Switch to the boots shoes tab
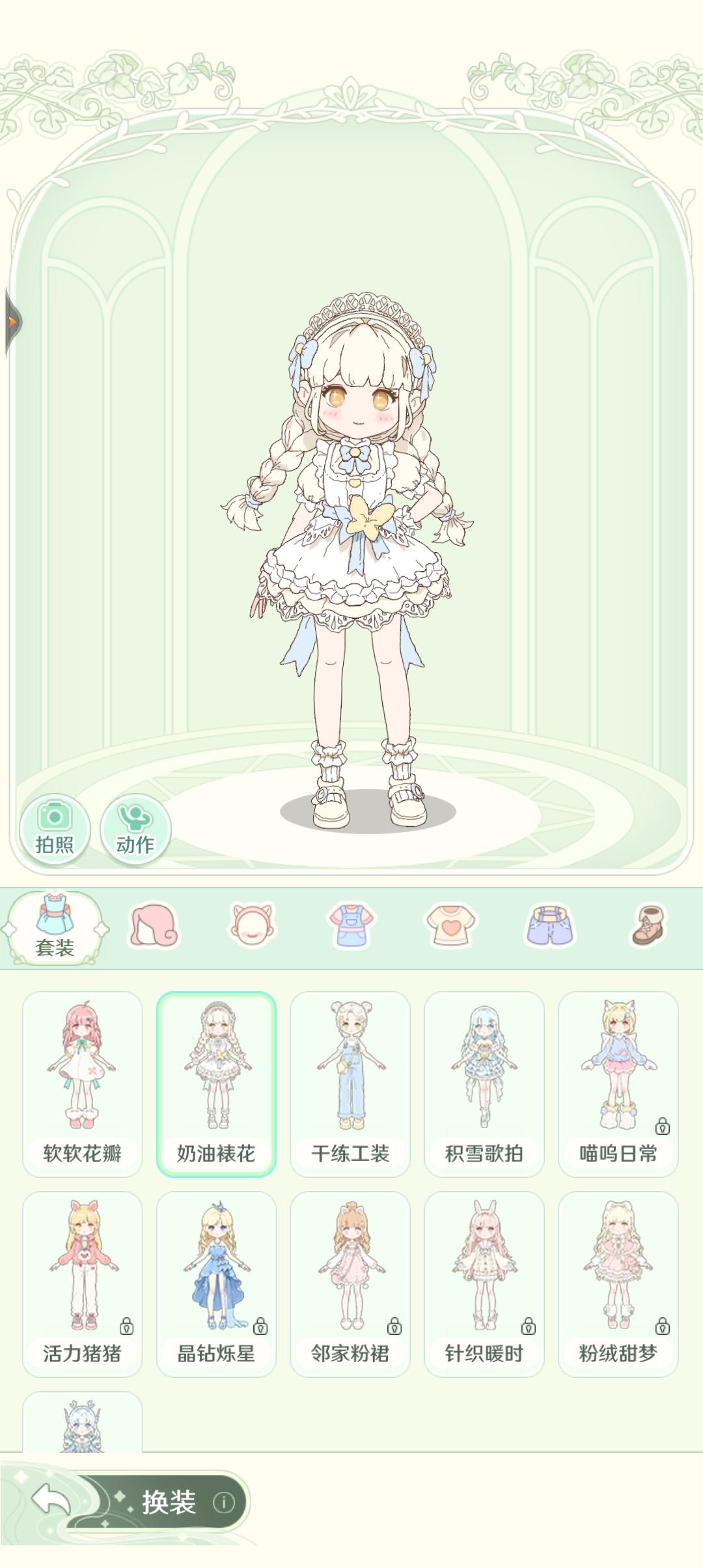Image resolution: width=703 pixels, height=1568 pixels. click(x=648, y=925)
